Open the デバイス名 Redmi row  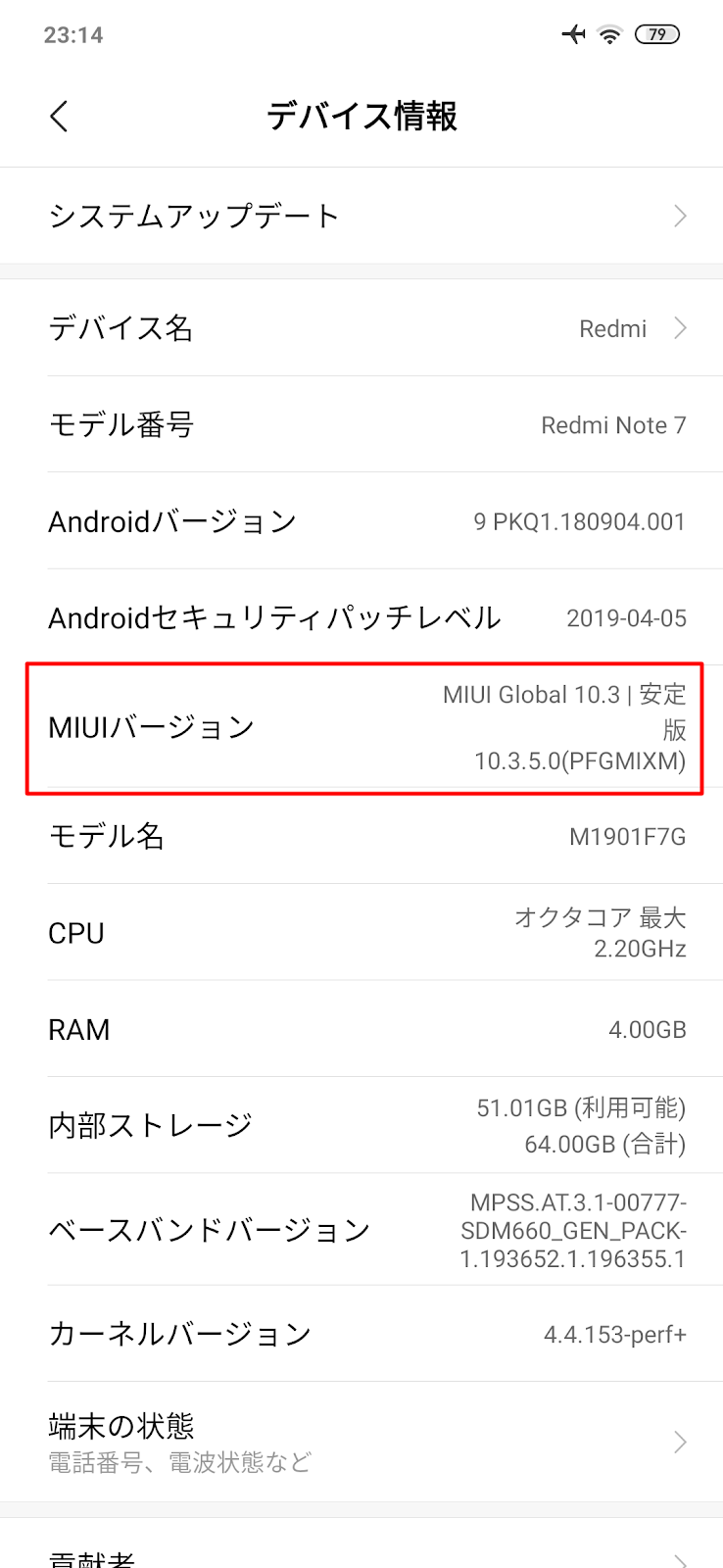coord(361,328)
